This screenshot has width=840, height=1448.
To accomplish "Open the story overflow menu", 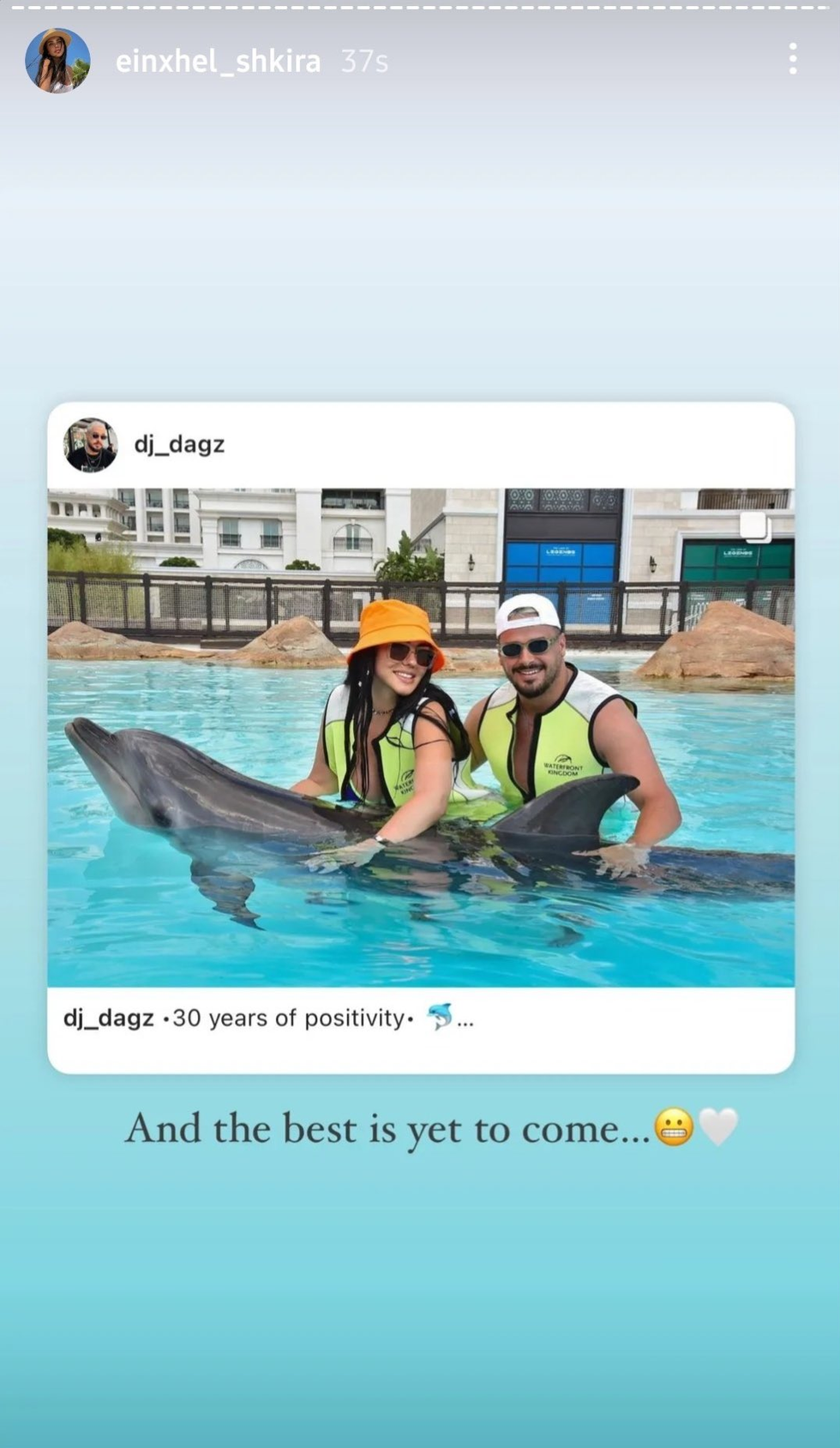I will (x=793, y=59).
